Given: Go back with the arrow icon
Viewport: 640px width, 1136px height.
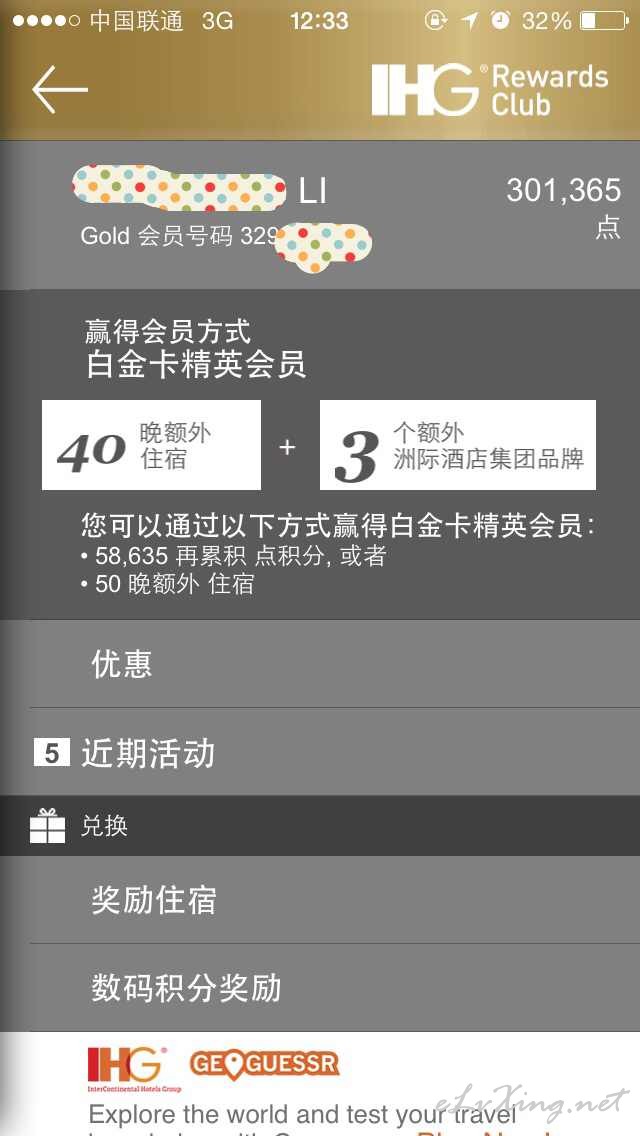Looking at the screenshot, I should tap(60, 89).
